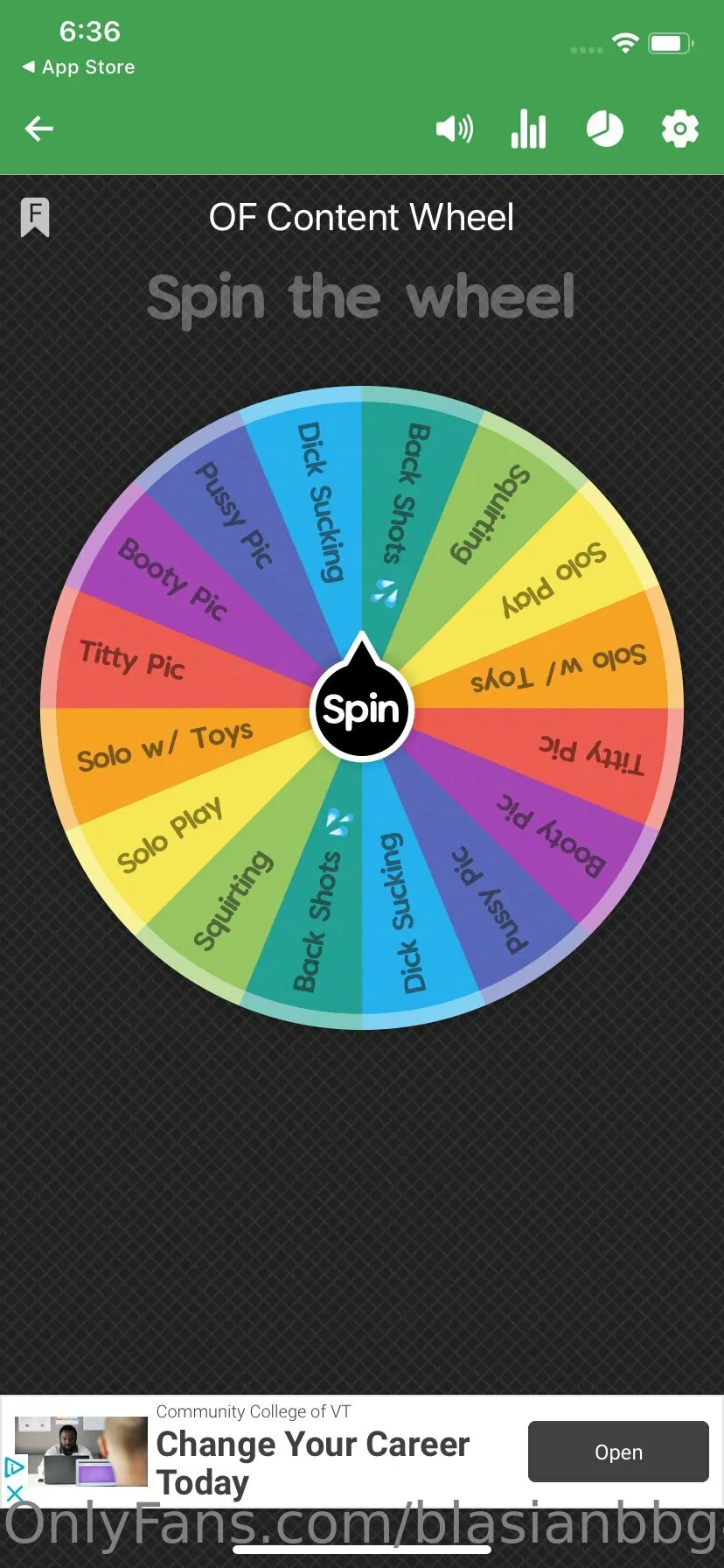This screenshot has width=724, height=1568.
Task: Open the Community College of VT ad
Action: (x=617, y=1452)
